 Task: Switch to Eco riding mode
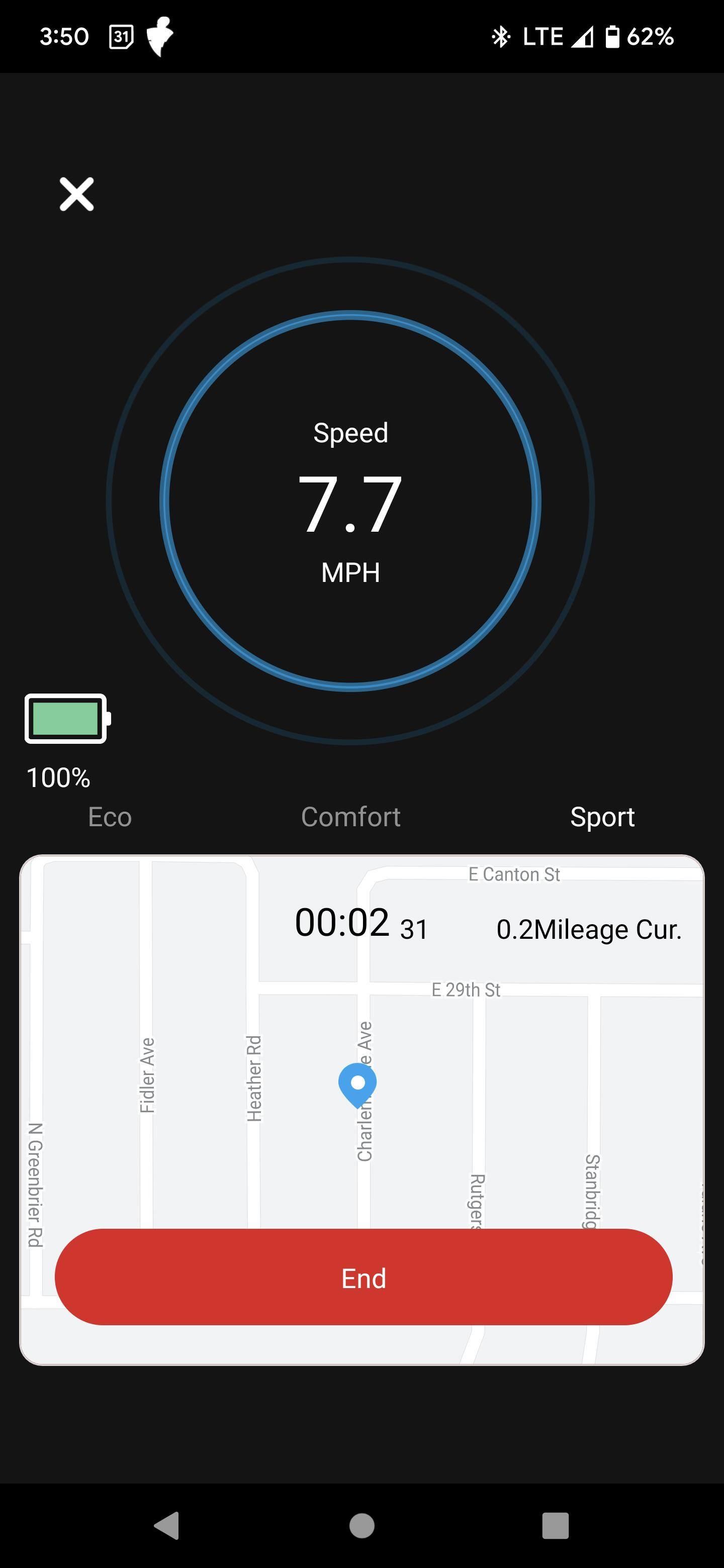(x=110, y=817)
